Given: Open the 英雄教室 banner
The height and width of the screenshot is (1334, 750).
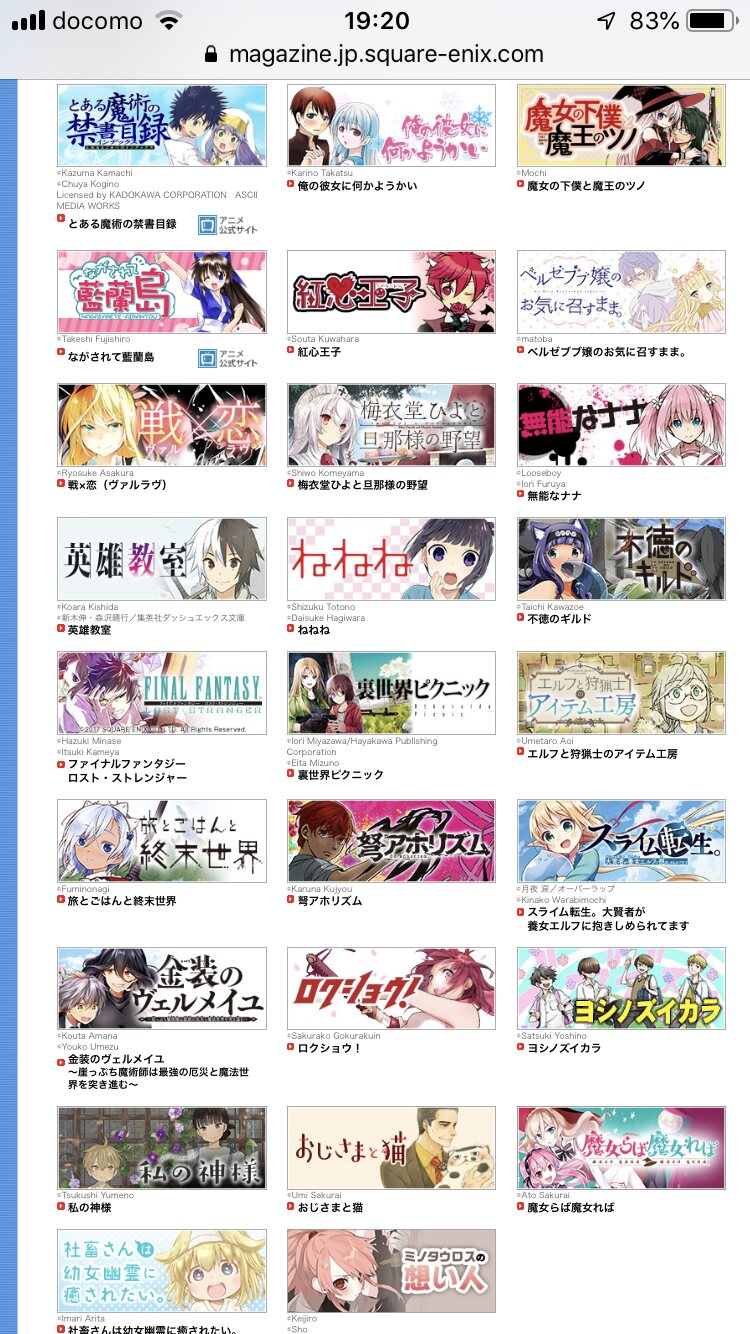Looking at the screenshot, I should coord(162,559).
